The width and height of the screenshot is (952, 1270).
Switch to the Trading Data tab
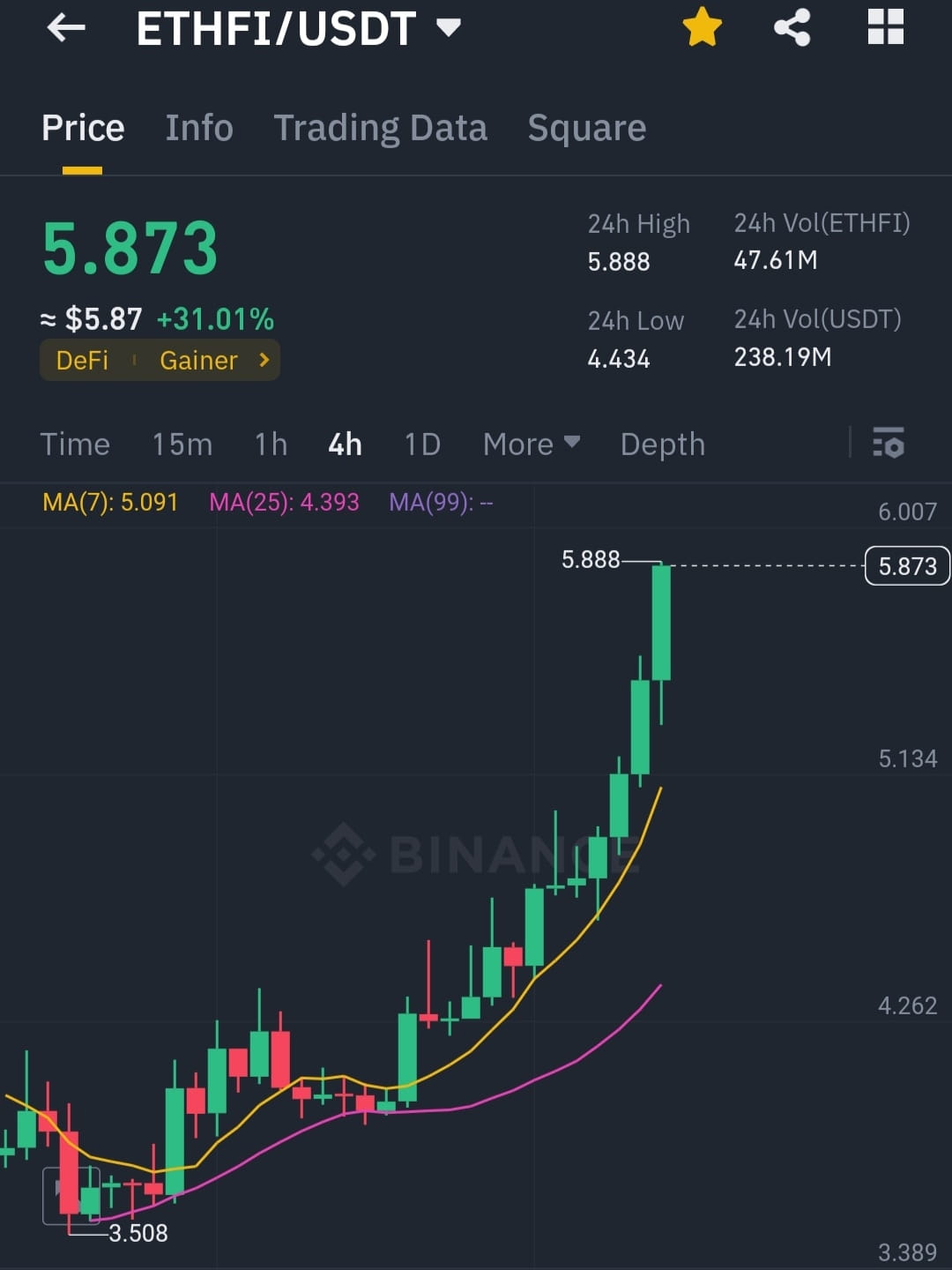point(381,128)
